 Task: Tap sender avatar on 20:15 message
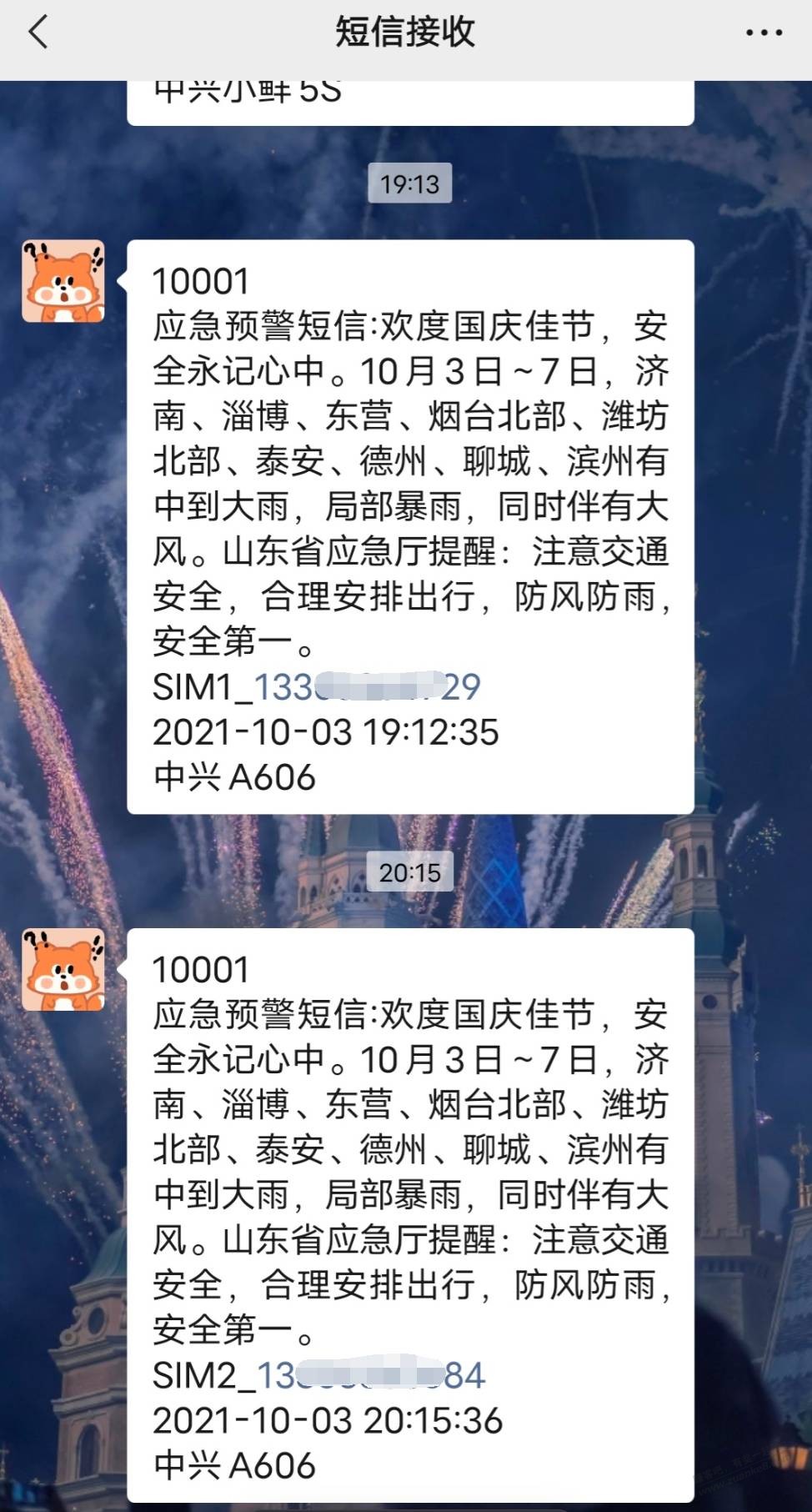(x=63, y=969)
